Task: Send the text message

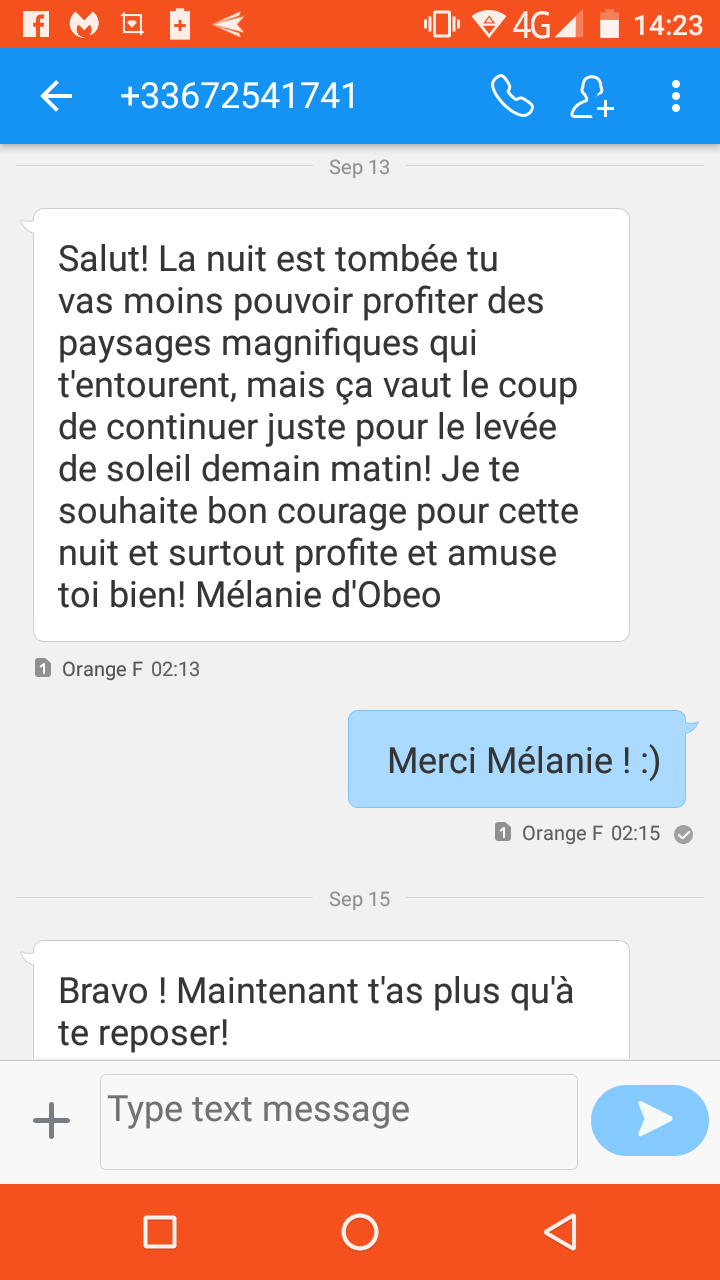Action: pyautogui.click(x=650, y=1120)
